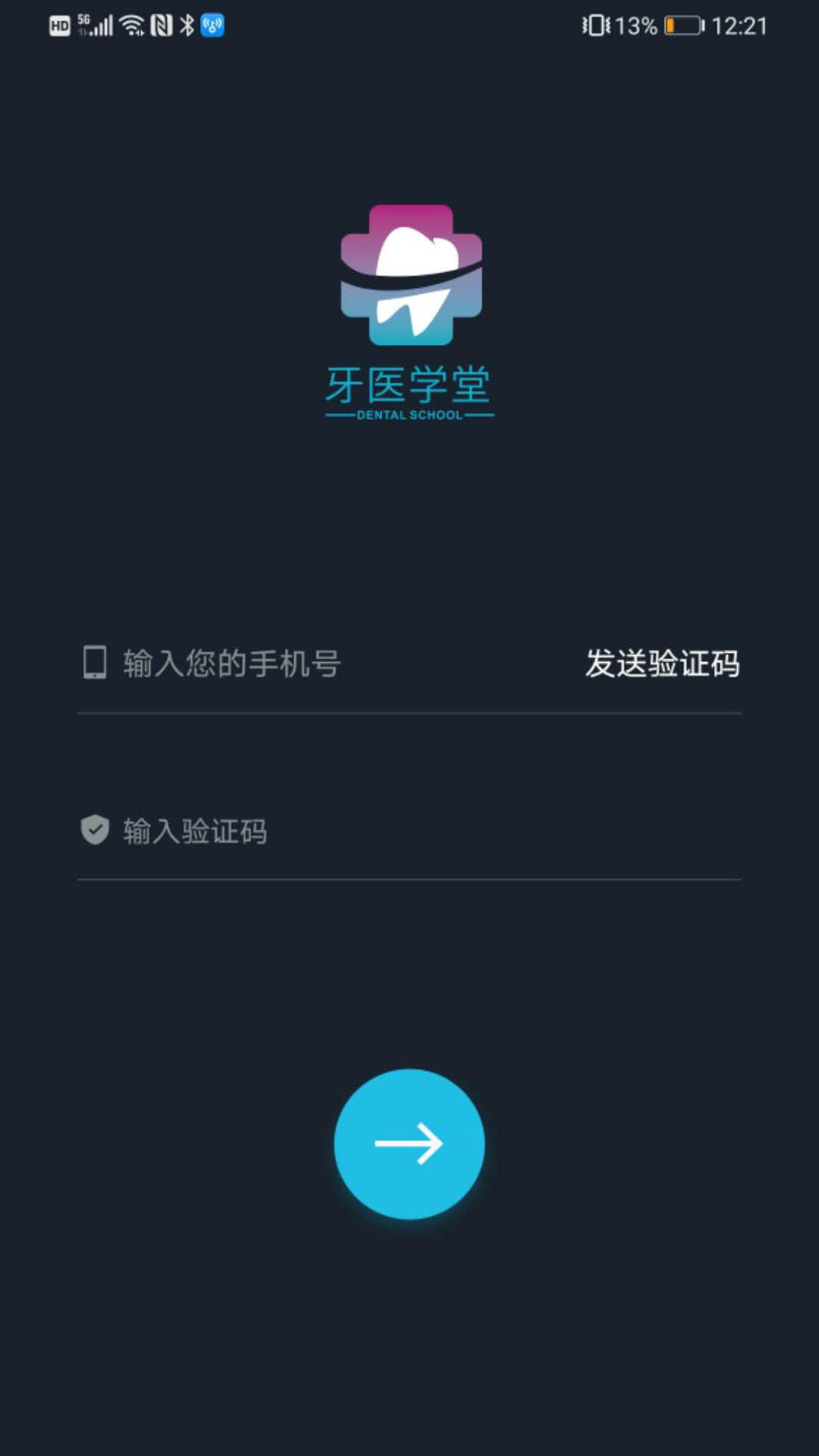
Task: Tap 发送验证码 to send verification code
Action: click(662, 664)
